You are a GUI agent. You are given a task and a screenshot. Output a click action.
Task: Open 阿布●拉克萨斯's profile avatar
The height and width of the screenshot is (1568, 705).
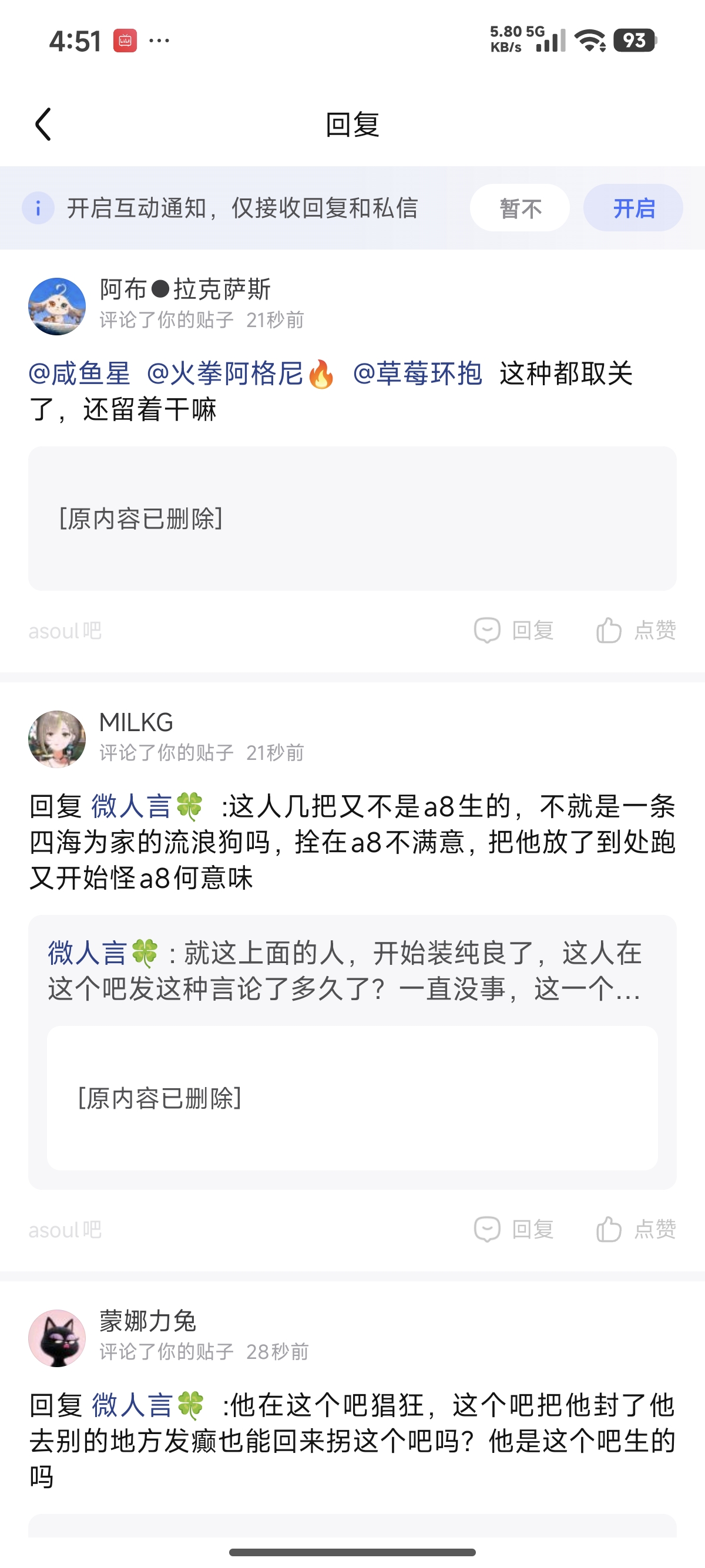pos(57,306)
